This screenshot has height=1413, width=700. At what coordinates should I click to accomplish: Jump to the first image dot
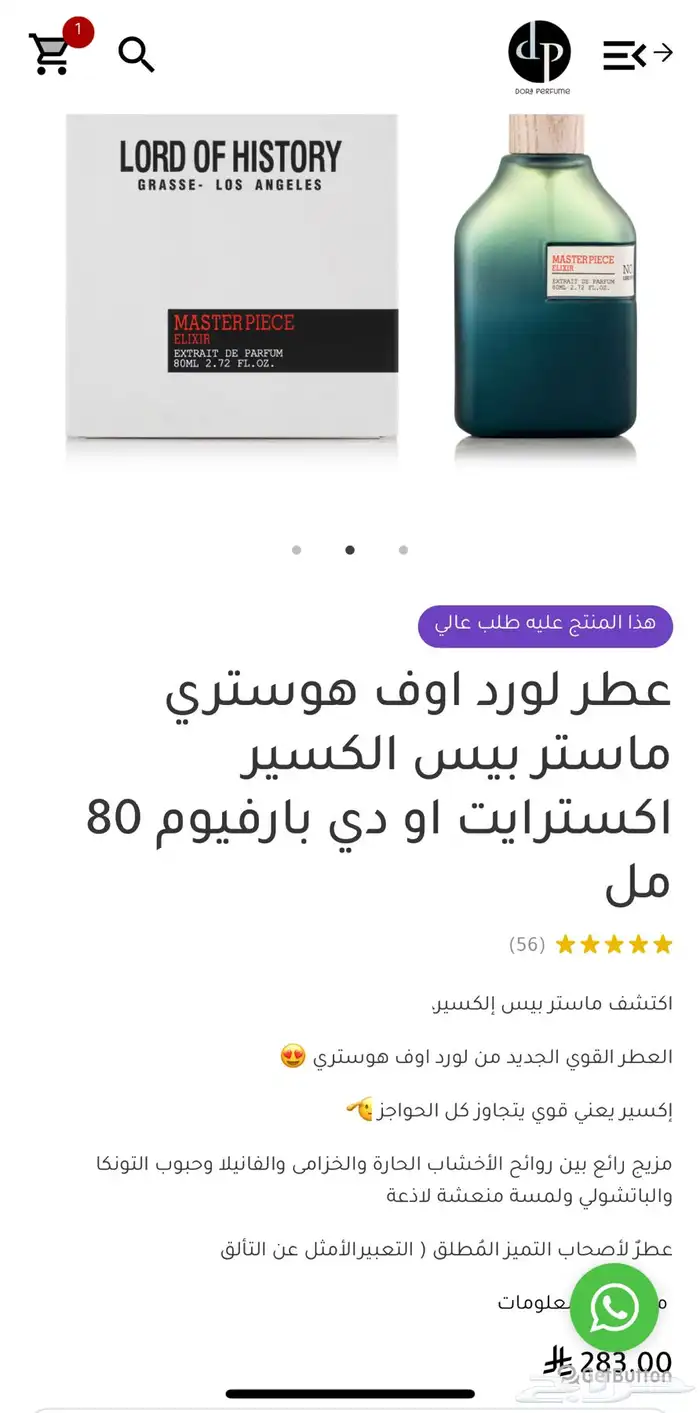tap(296, 550)
